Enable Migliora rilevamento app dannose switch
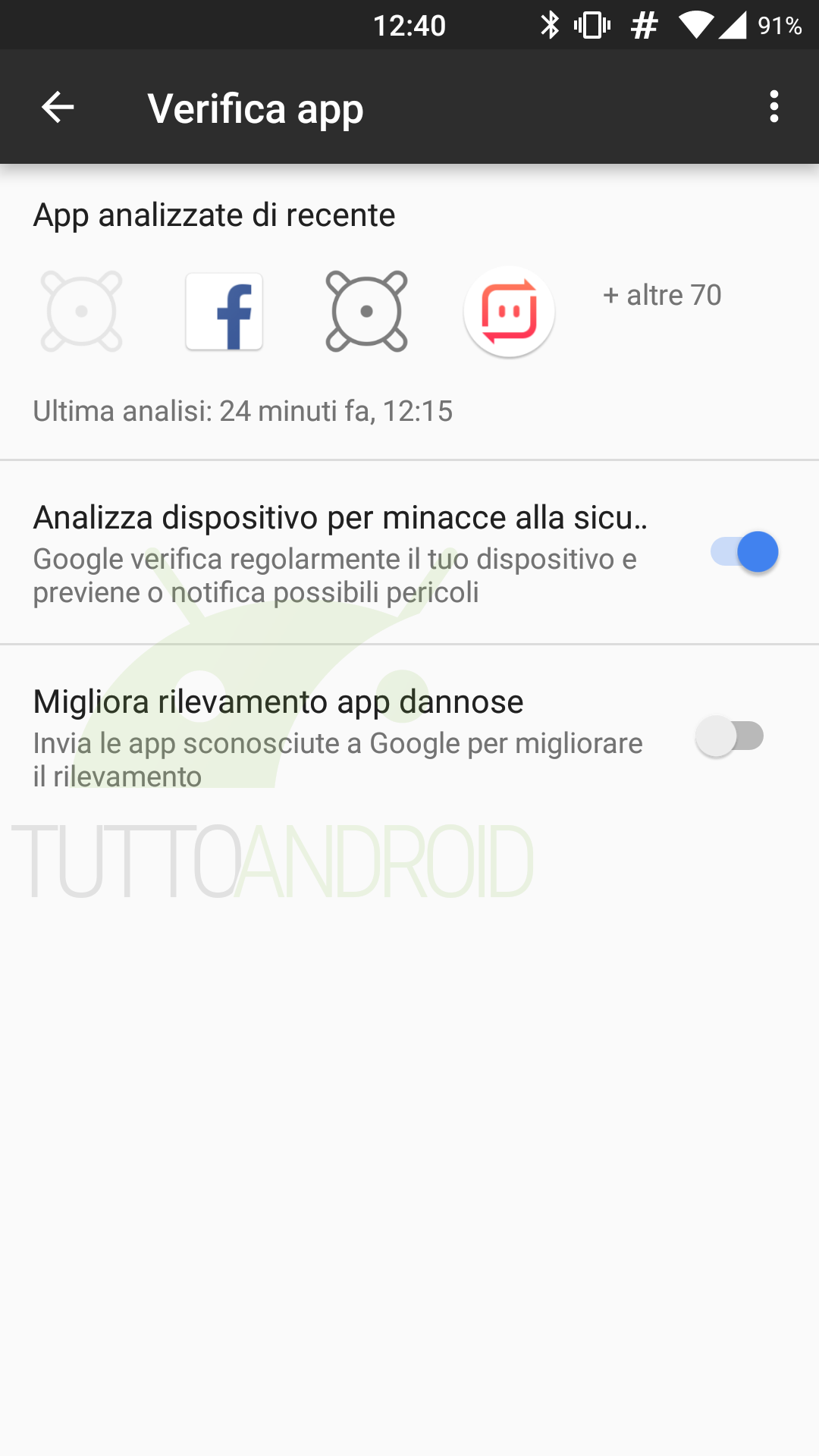Viewport: 819px width, 1456px height. pyautogui.click(x=730, y=736)
